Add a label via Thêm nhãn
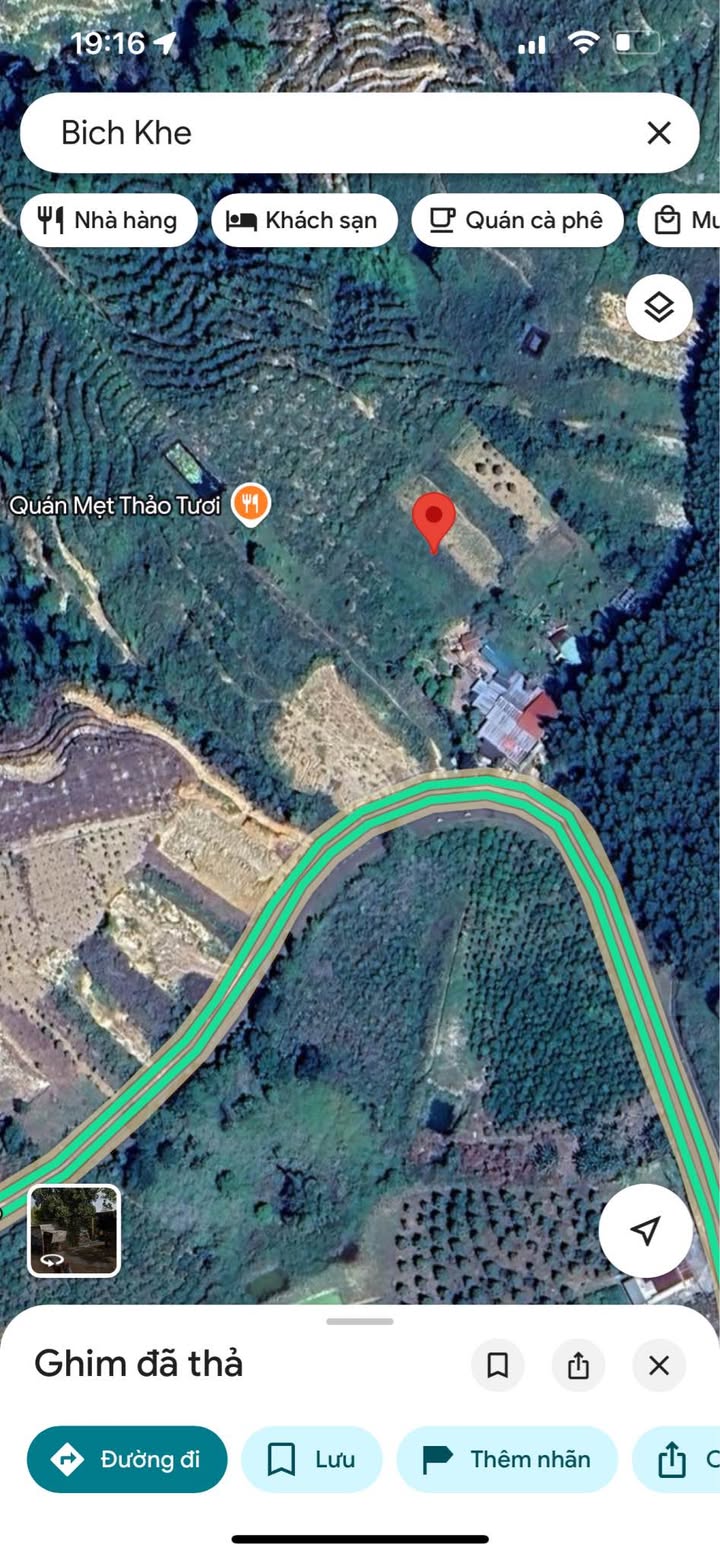 pos(506,1459)
